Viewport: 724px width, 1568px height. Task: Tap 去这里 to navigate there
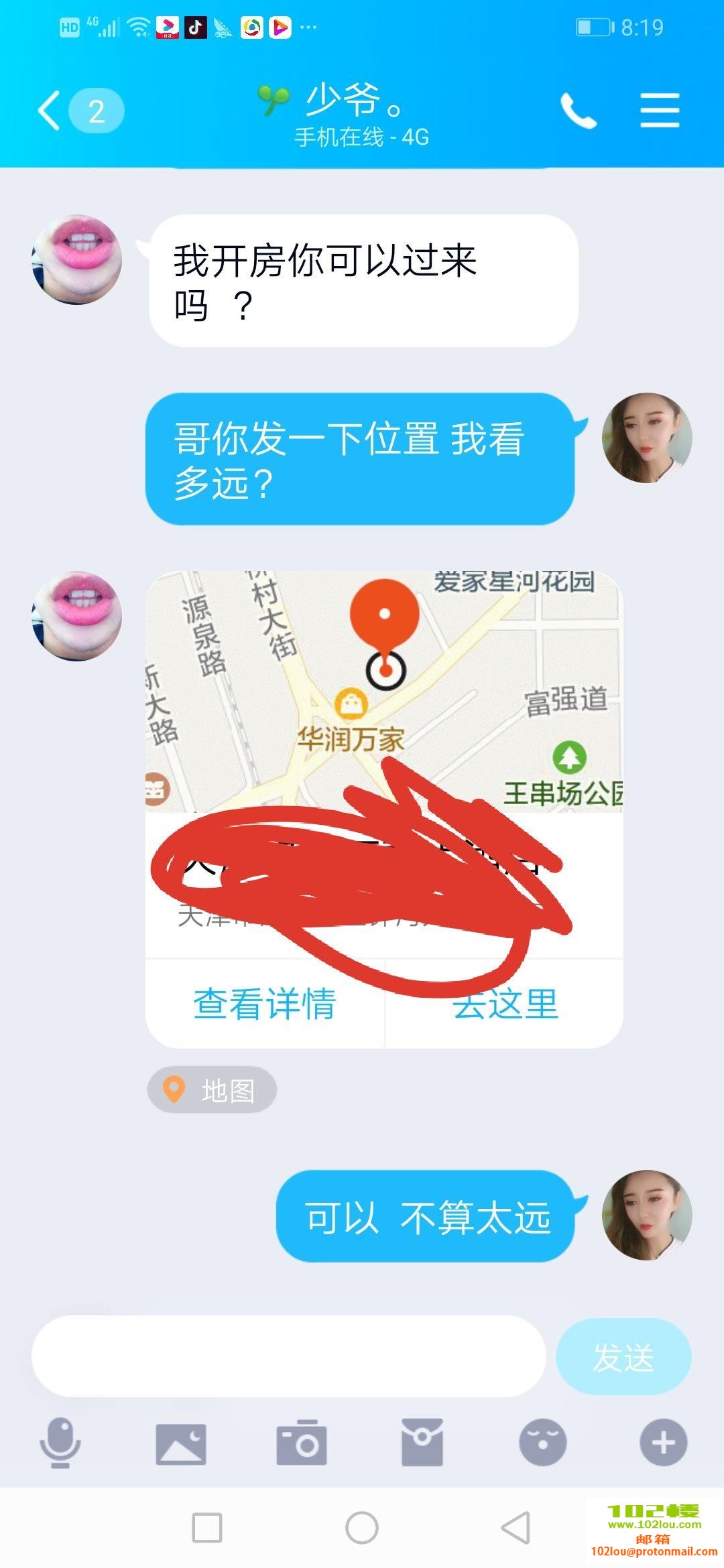click(x=505, y=1004)
